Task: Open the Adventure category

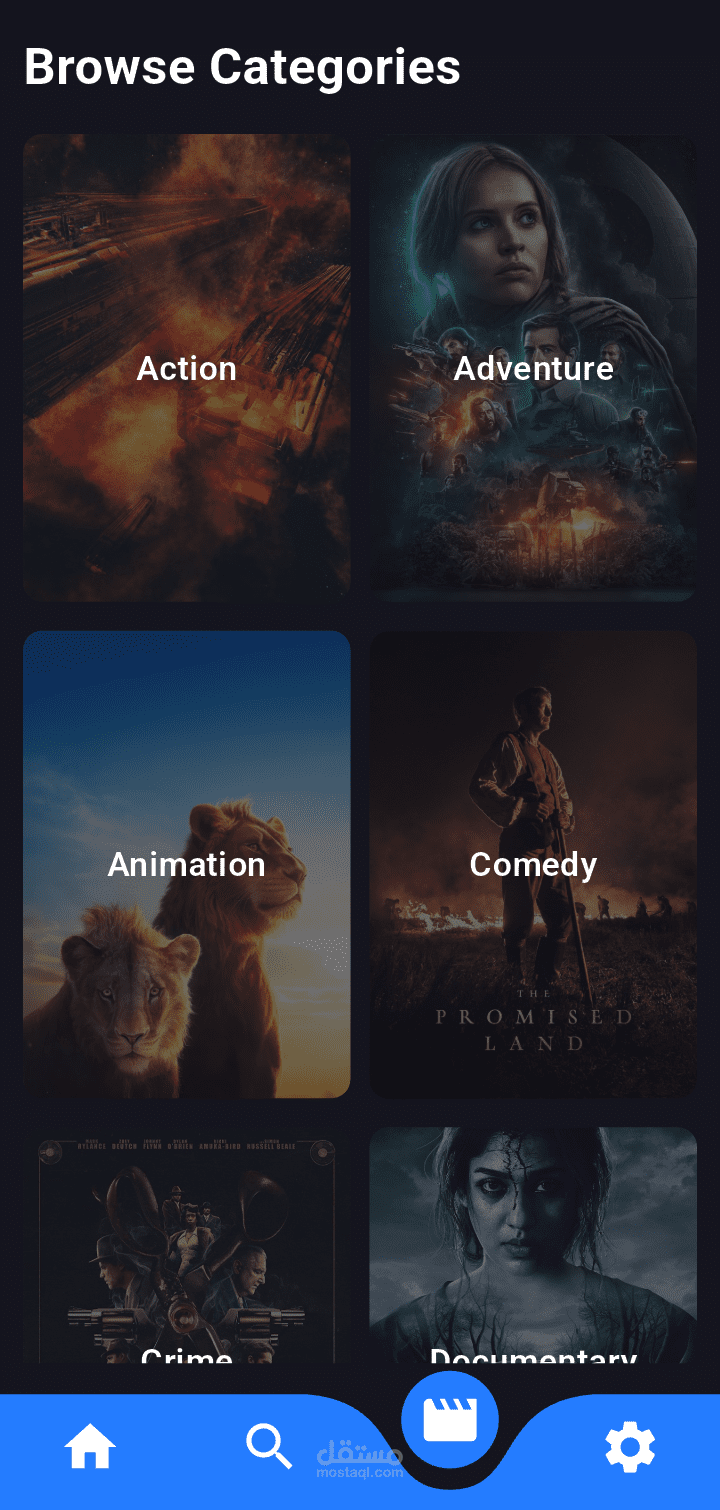Action: [533, 368]
